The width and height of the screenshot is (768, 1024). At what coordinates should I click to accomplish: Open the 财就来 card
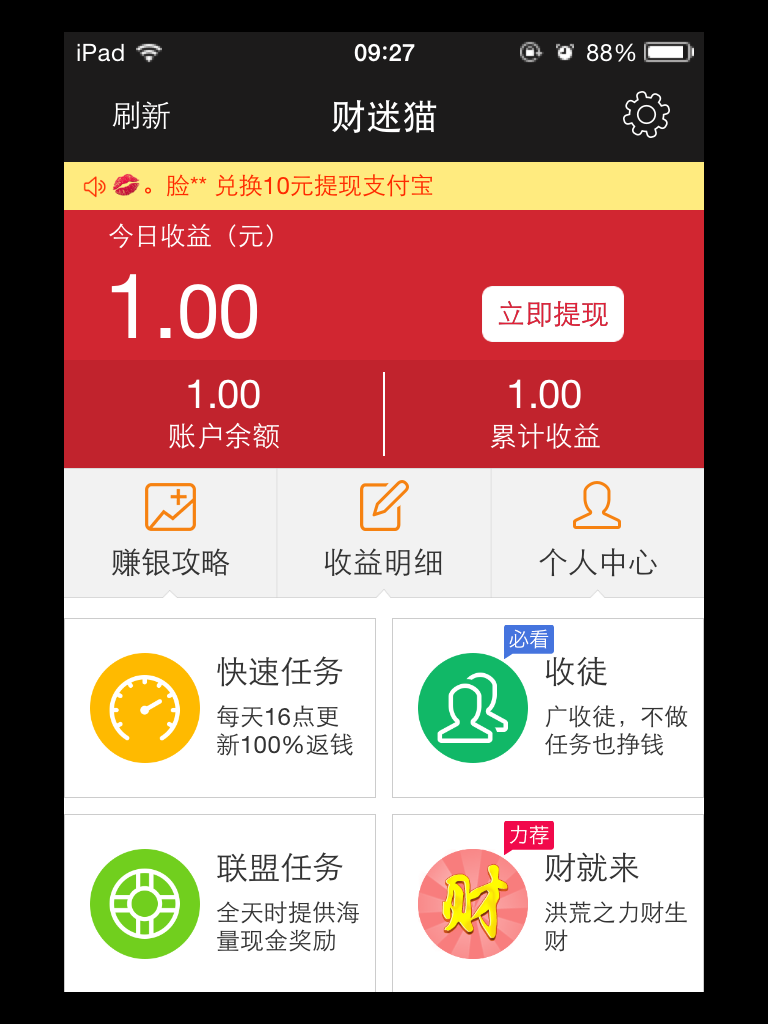click(x=548, y=903)
